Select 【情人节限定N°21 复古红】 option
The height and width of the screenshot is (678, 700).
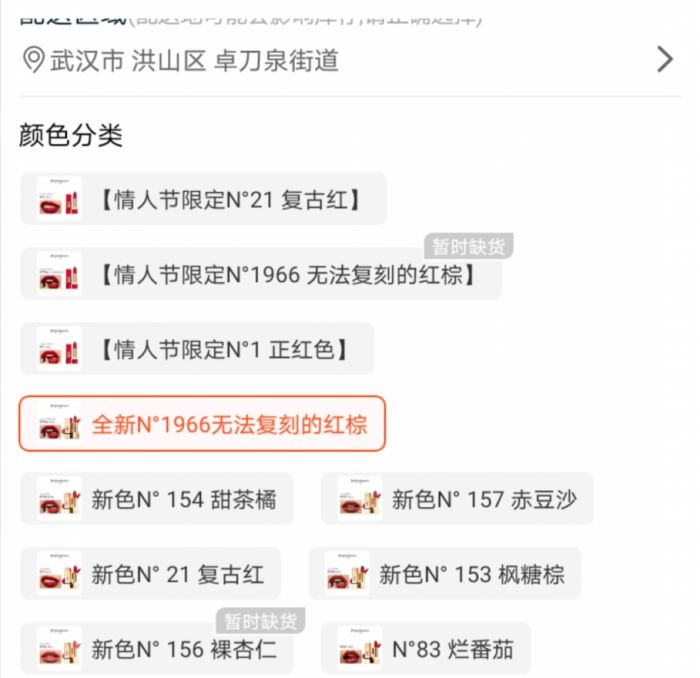203,199
